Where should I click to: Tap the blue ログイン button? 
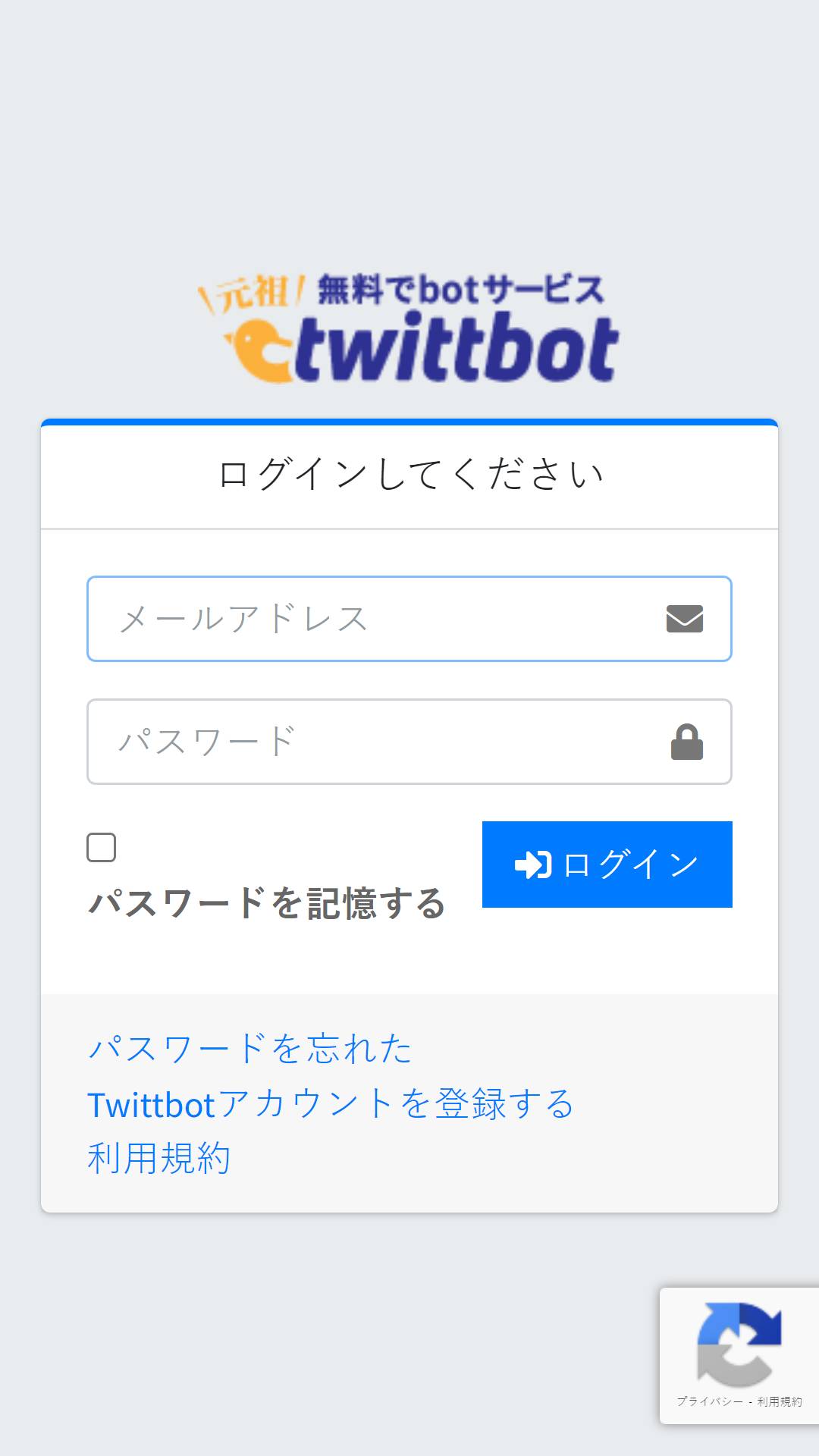[607, 864]
